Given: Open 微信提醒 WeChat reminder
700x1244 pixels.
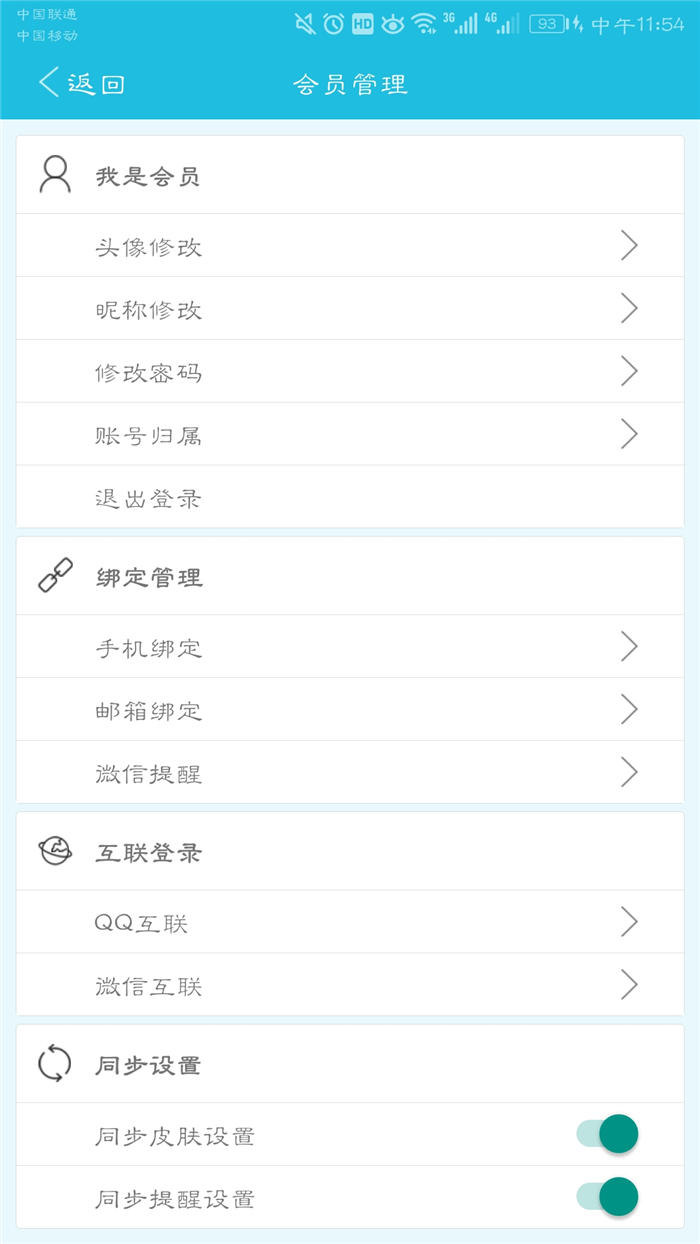Looking at the screenshot, I should 350,773.
